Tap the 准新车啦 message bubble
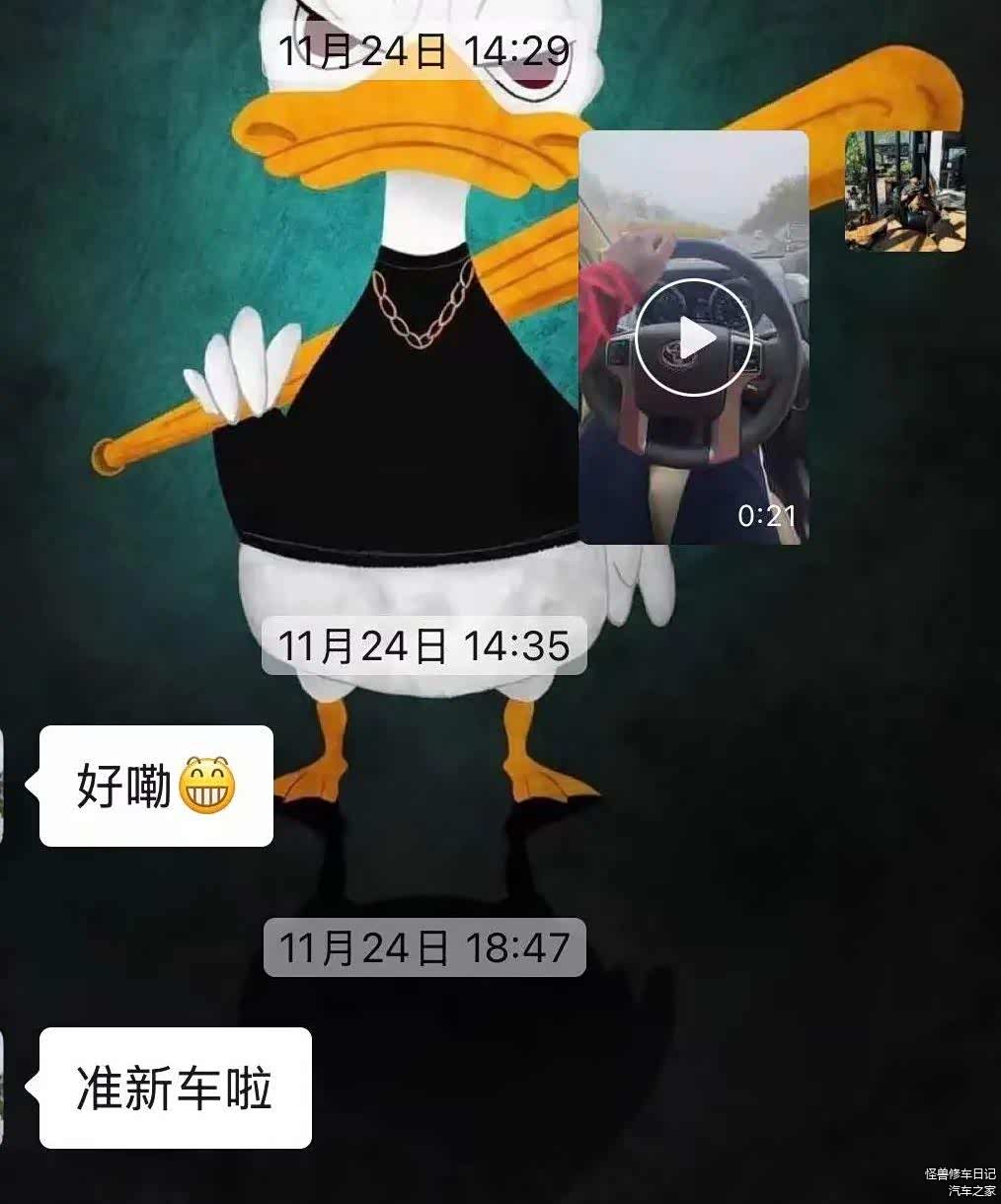The width and height of the screenshot is (1001, 1204). (x=175, y=1088)
